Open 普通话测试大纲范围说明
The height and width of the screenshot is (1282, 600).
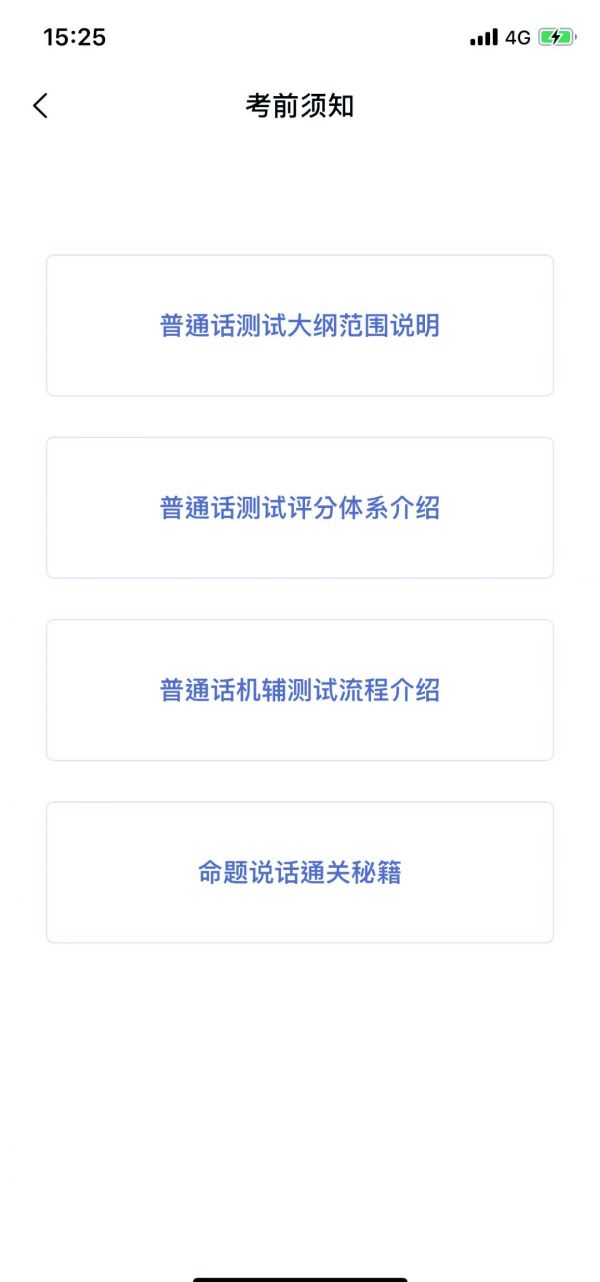300,326
